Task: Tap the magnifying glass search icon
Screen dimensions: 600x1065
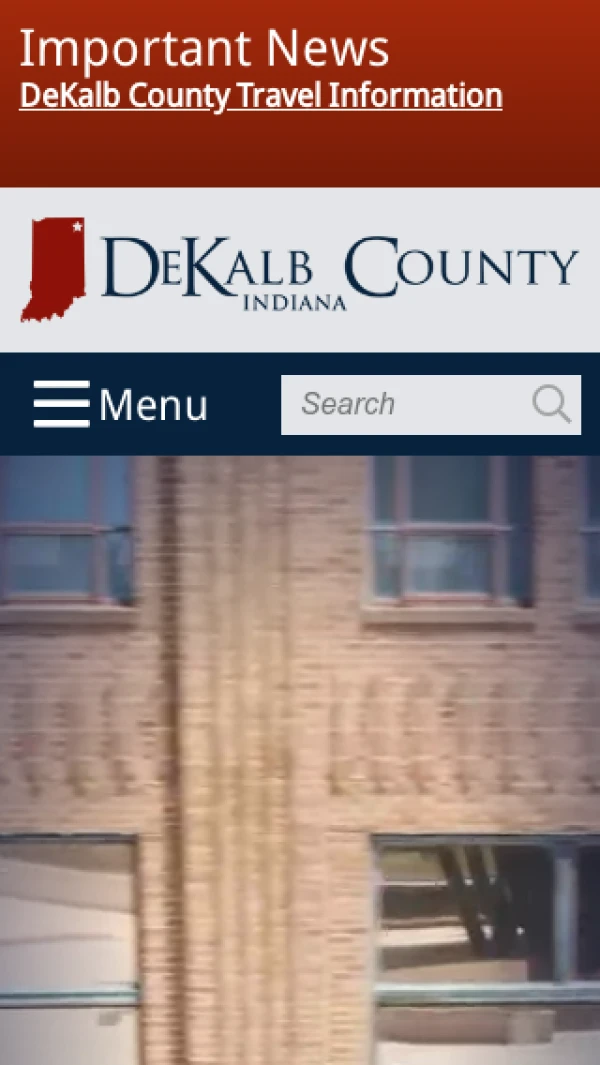Action: tap(551, 405)
